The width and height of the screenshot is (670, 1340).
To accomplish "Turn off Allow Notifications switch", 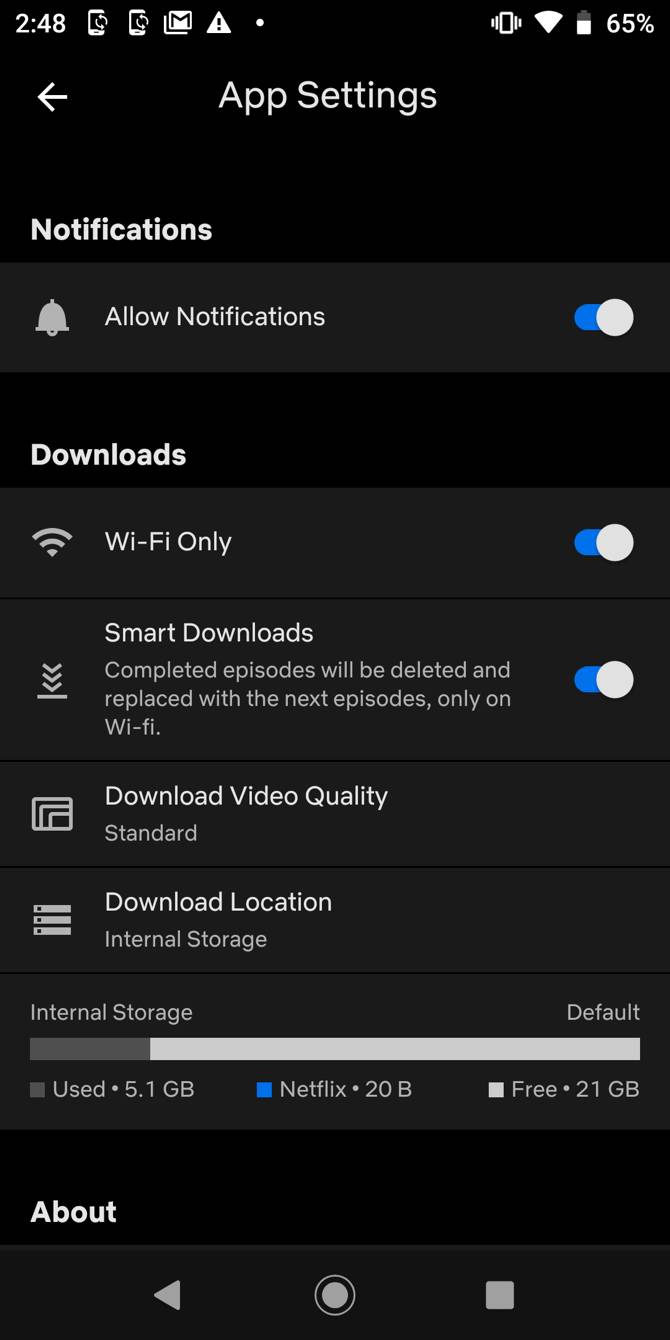I will pyautogui.click(x=603, y=318).
